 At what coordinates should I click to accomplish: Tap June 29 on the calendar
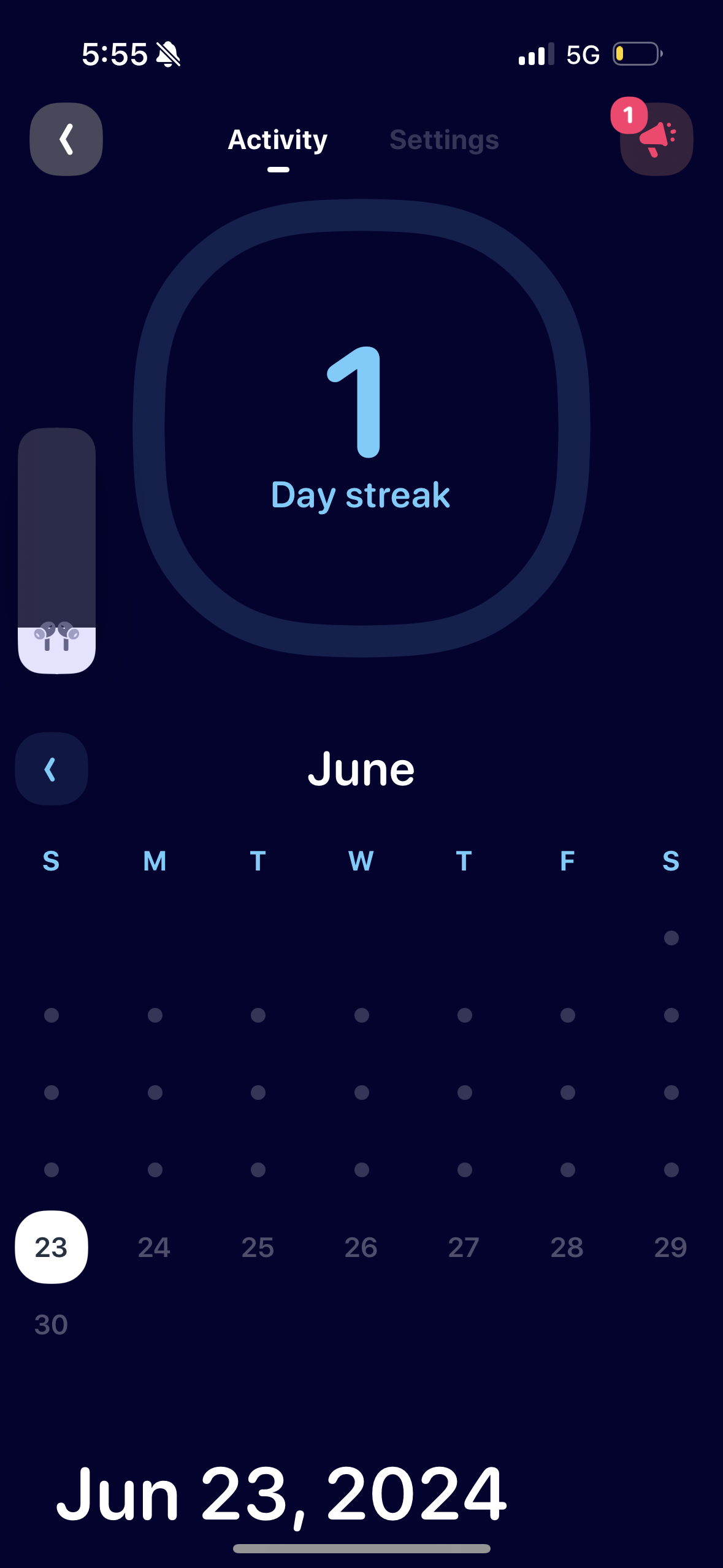point(671,1248)
